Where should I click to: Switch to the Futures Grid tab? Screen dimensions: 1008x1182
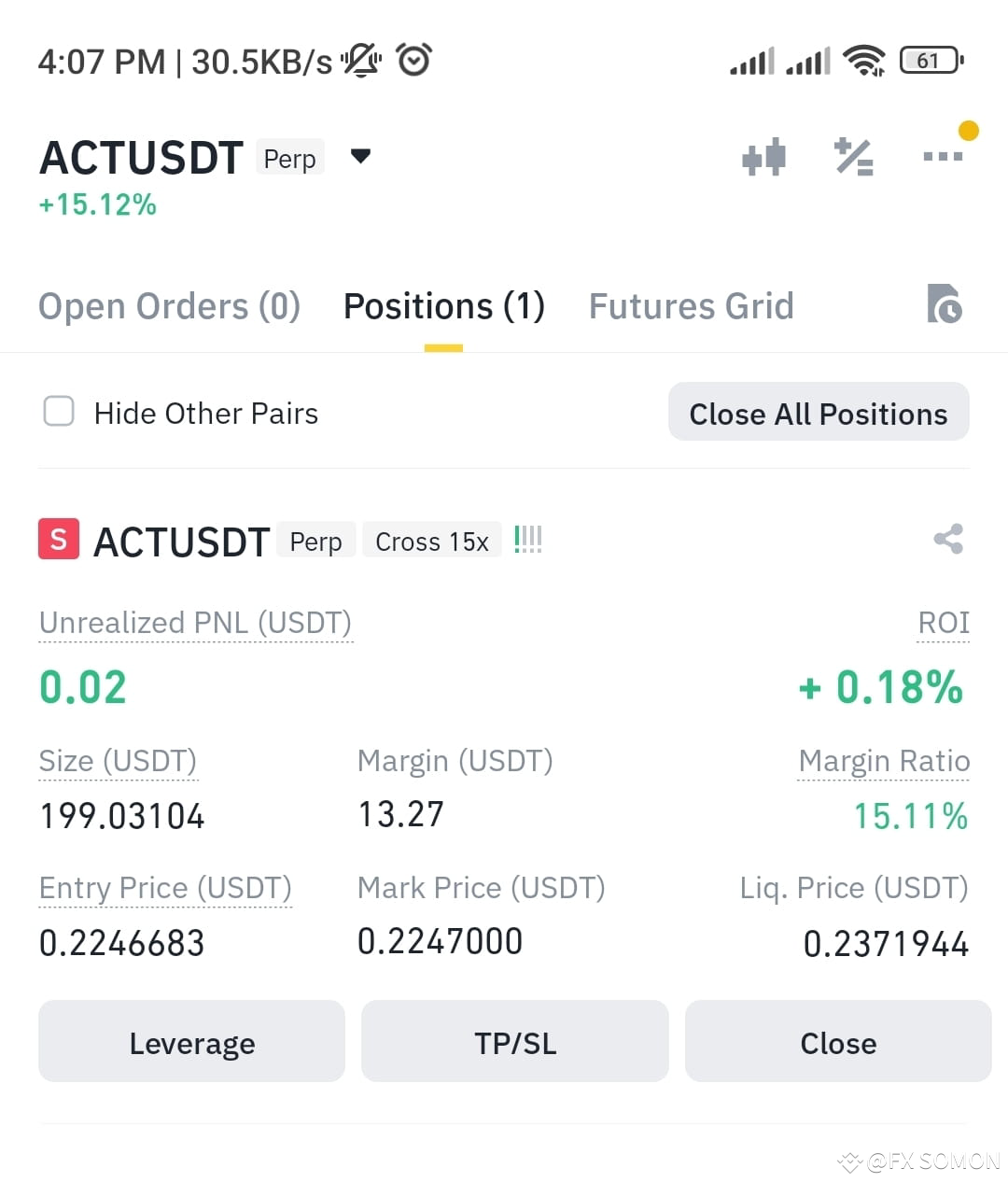point(691,305)
